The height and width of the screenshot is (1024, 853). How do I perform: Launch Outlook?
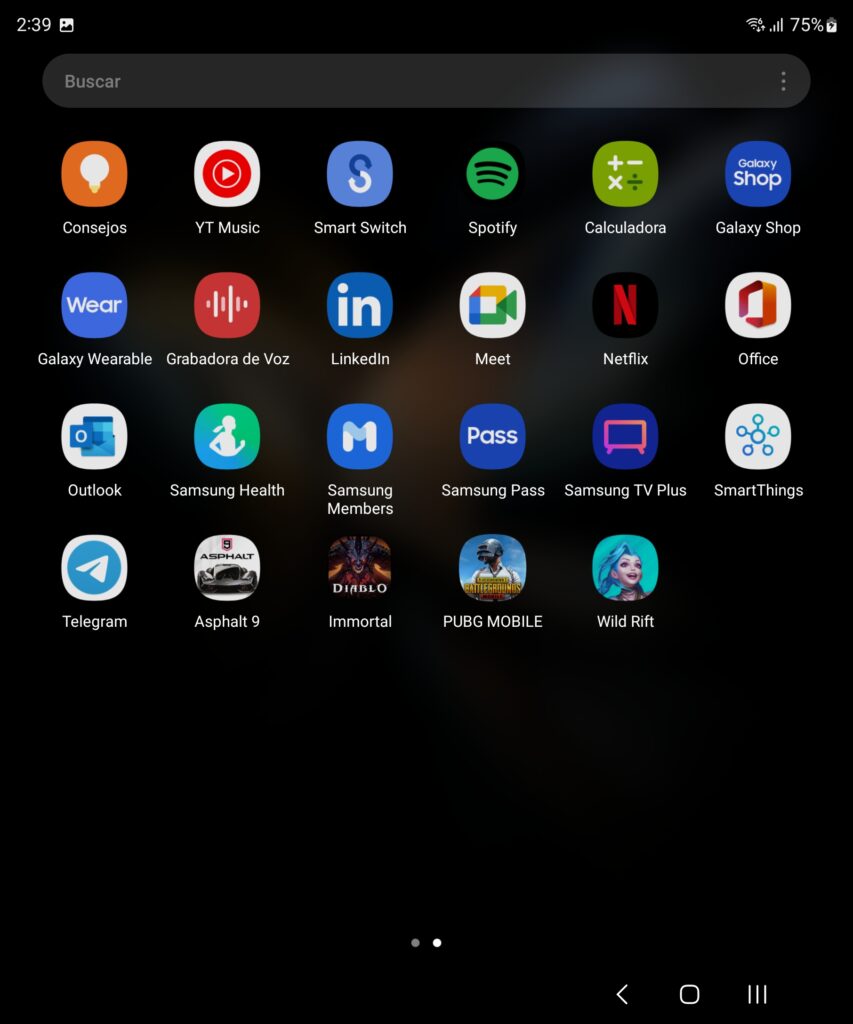click(x=94, y=436)
